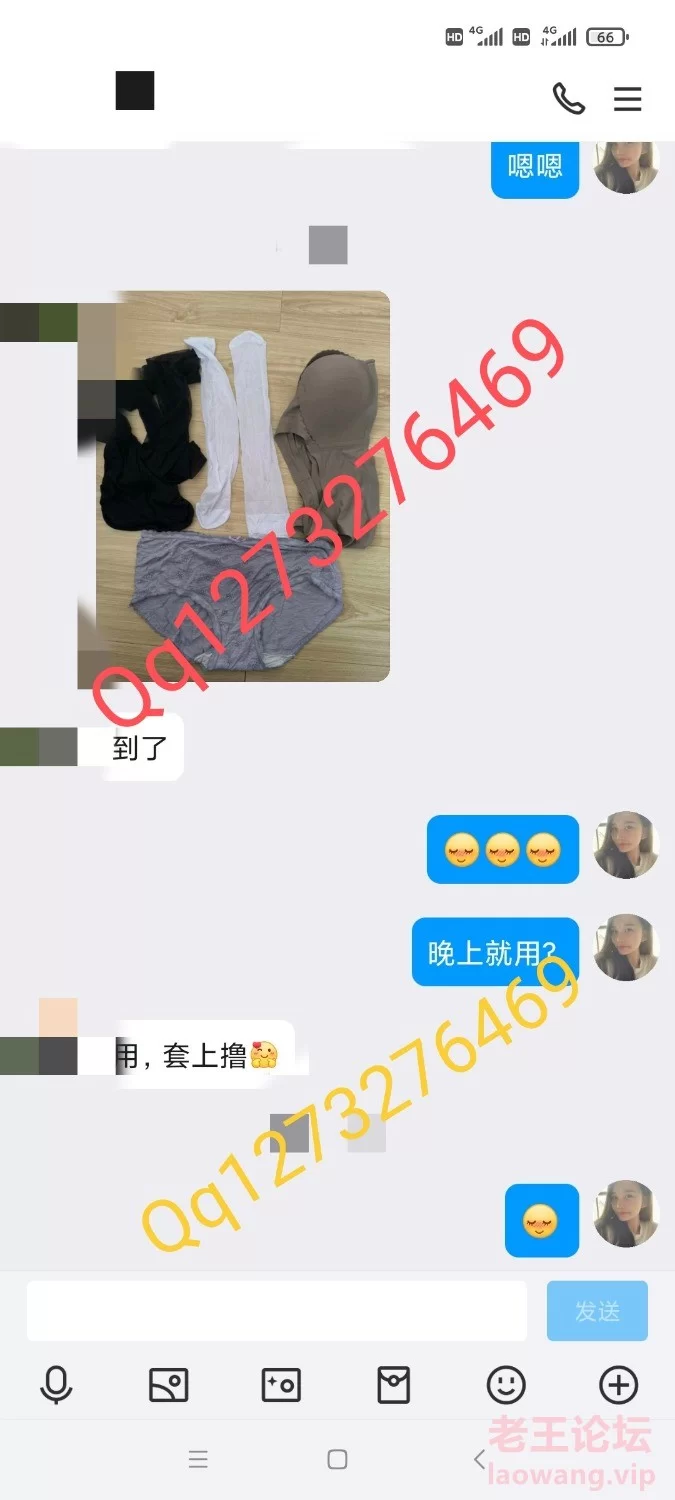Open the red envelope icon
The height and width of the screenshot is (1500, 675).
click(393, 1385)
